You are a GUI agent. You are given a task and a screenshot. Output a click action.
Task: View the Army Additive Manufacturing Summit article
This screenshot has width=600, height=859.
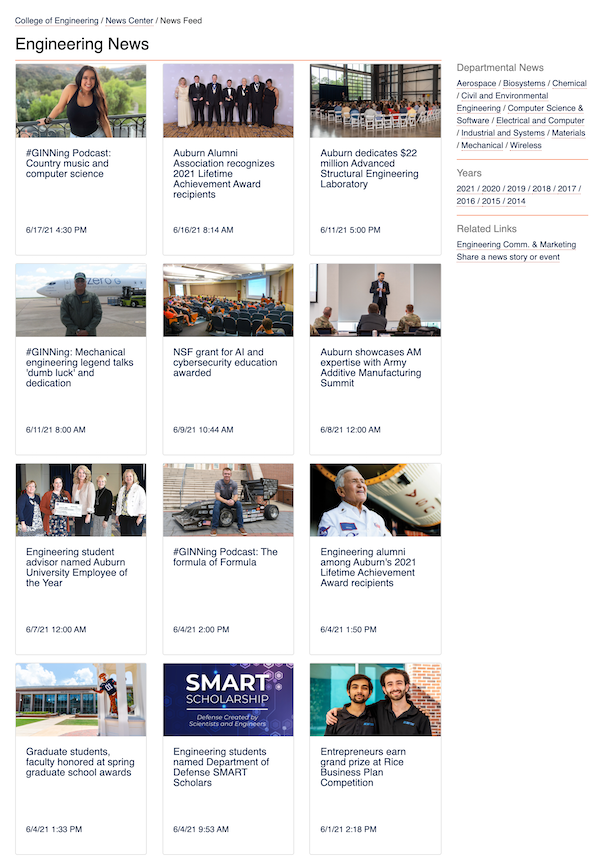370,367
